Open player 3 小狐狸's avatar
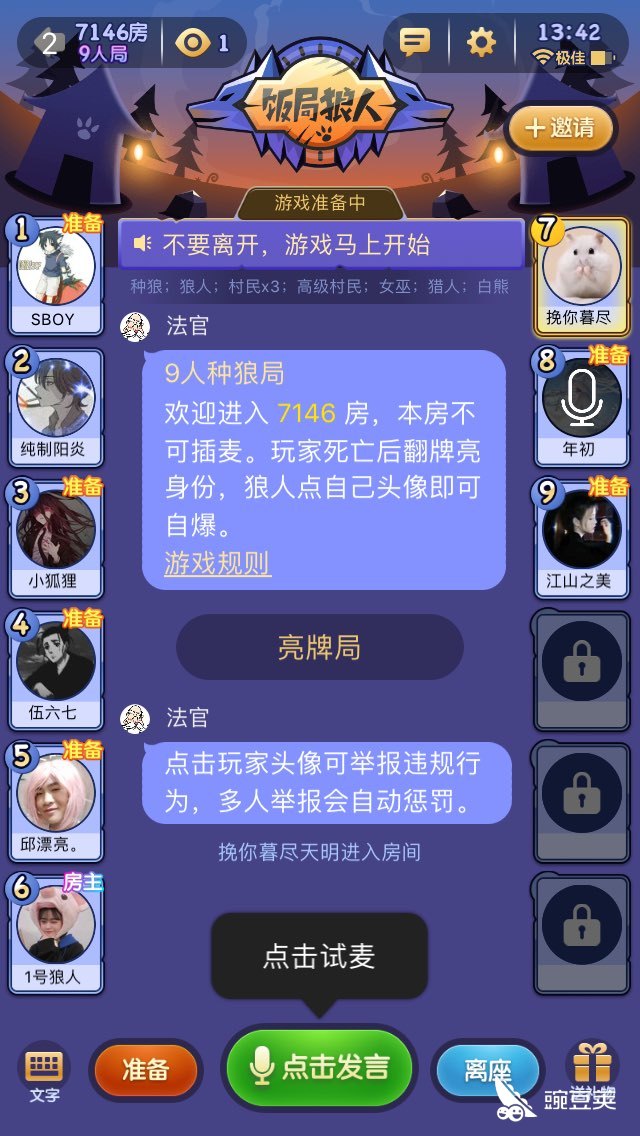The width and height of the screenshot is (640, 1136). coord(56,538)
